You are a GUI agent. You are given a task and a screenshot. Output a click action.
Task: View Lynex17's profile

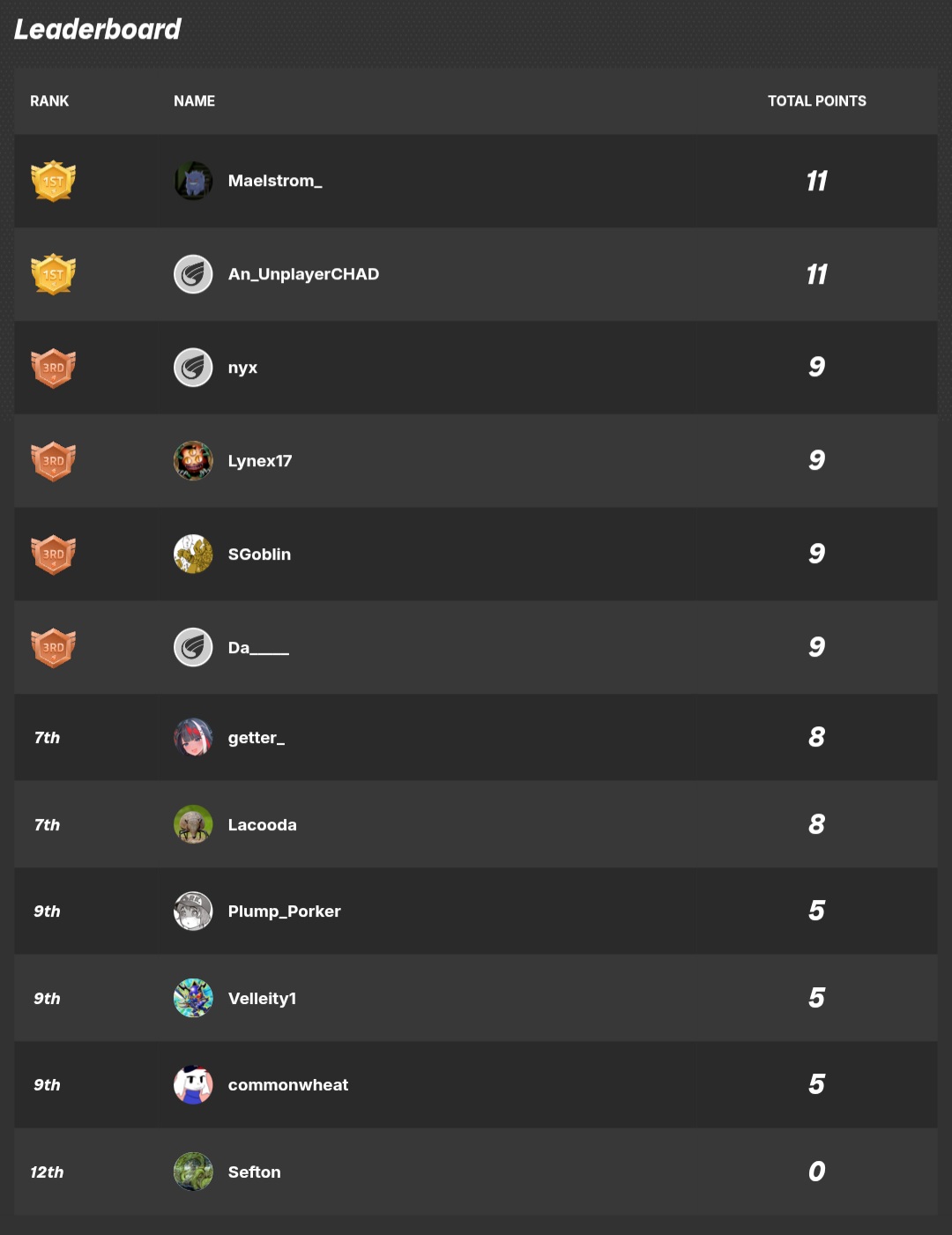[259, 461]
